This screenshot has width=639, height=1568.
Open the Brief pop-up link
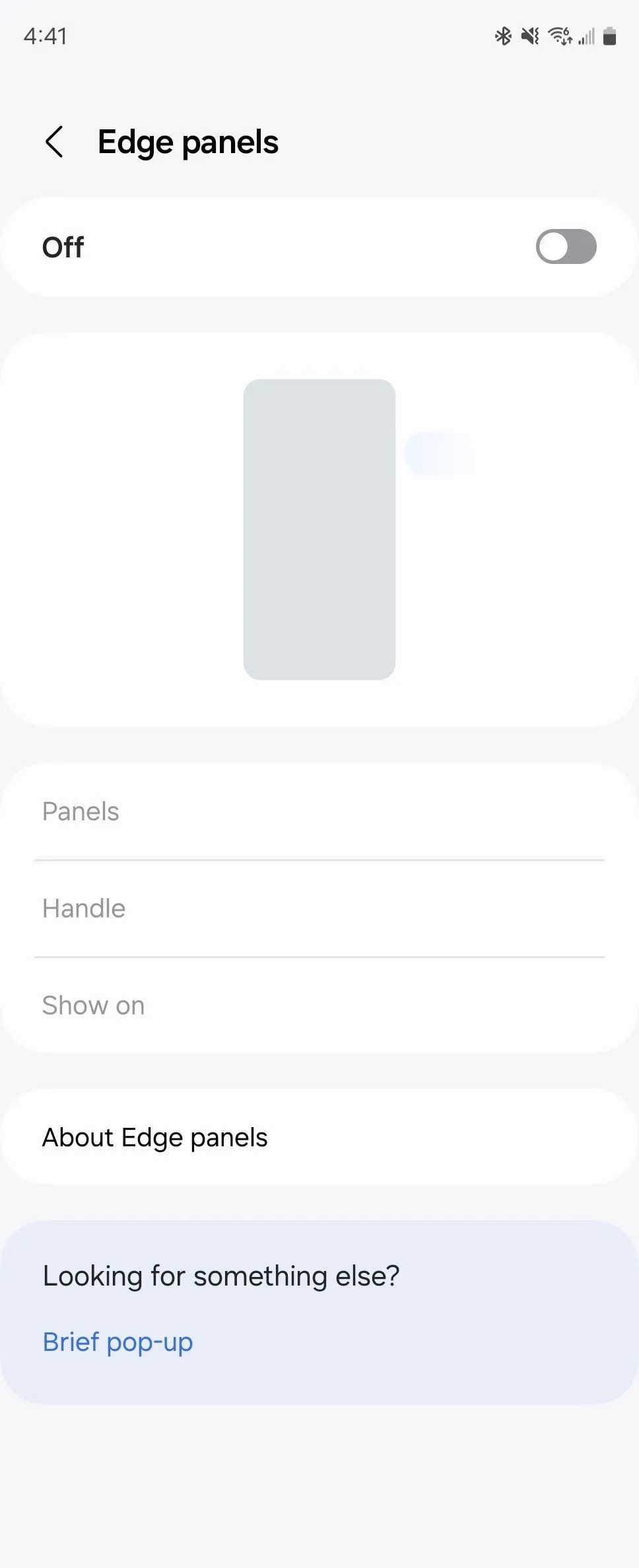(x=118, y=1342)
